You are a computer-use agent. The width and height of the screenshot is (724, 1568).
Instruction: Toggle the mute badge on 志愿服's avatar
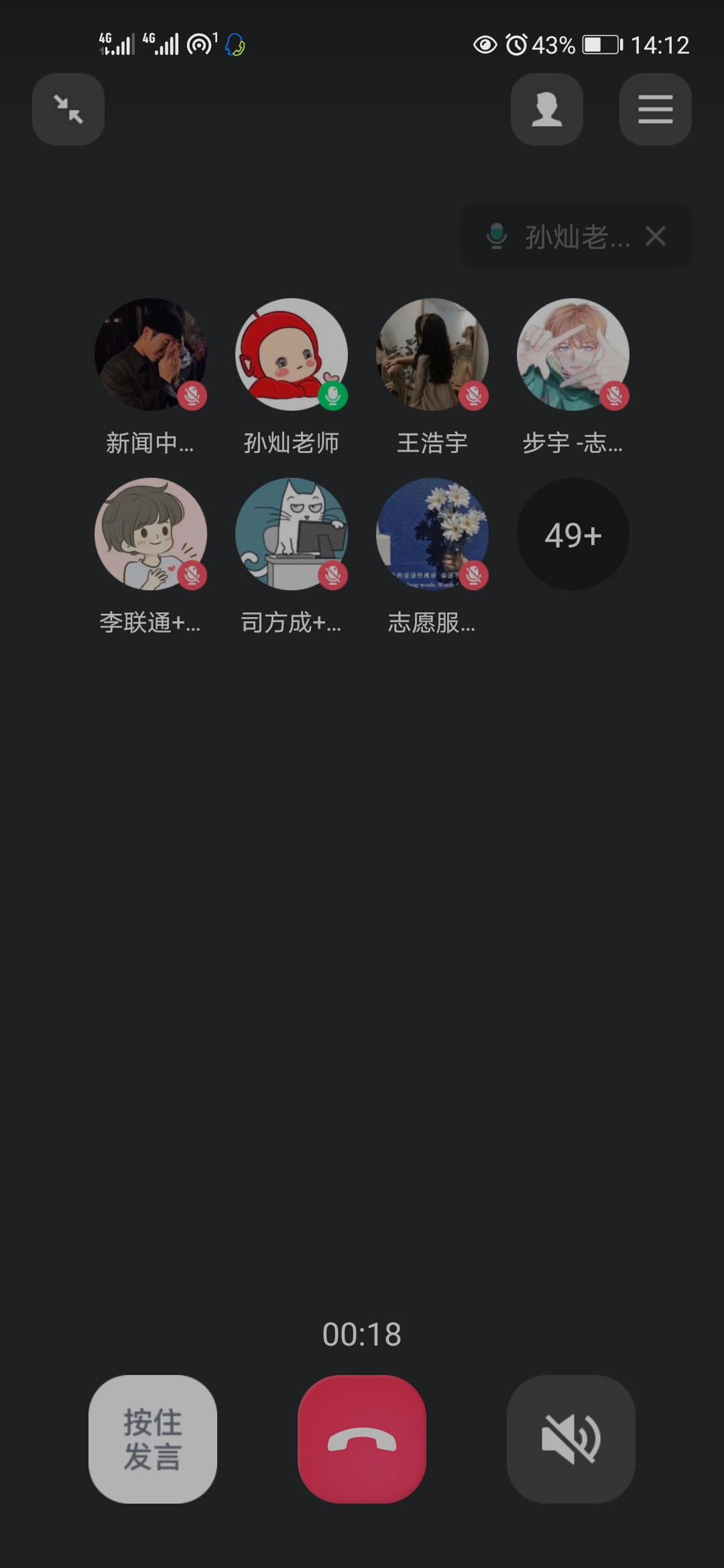[x=475, y=575]
